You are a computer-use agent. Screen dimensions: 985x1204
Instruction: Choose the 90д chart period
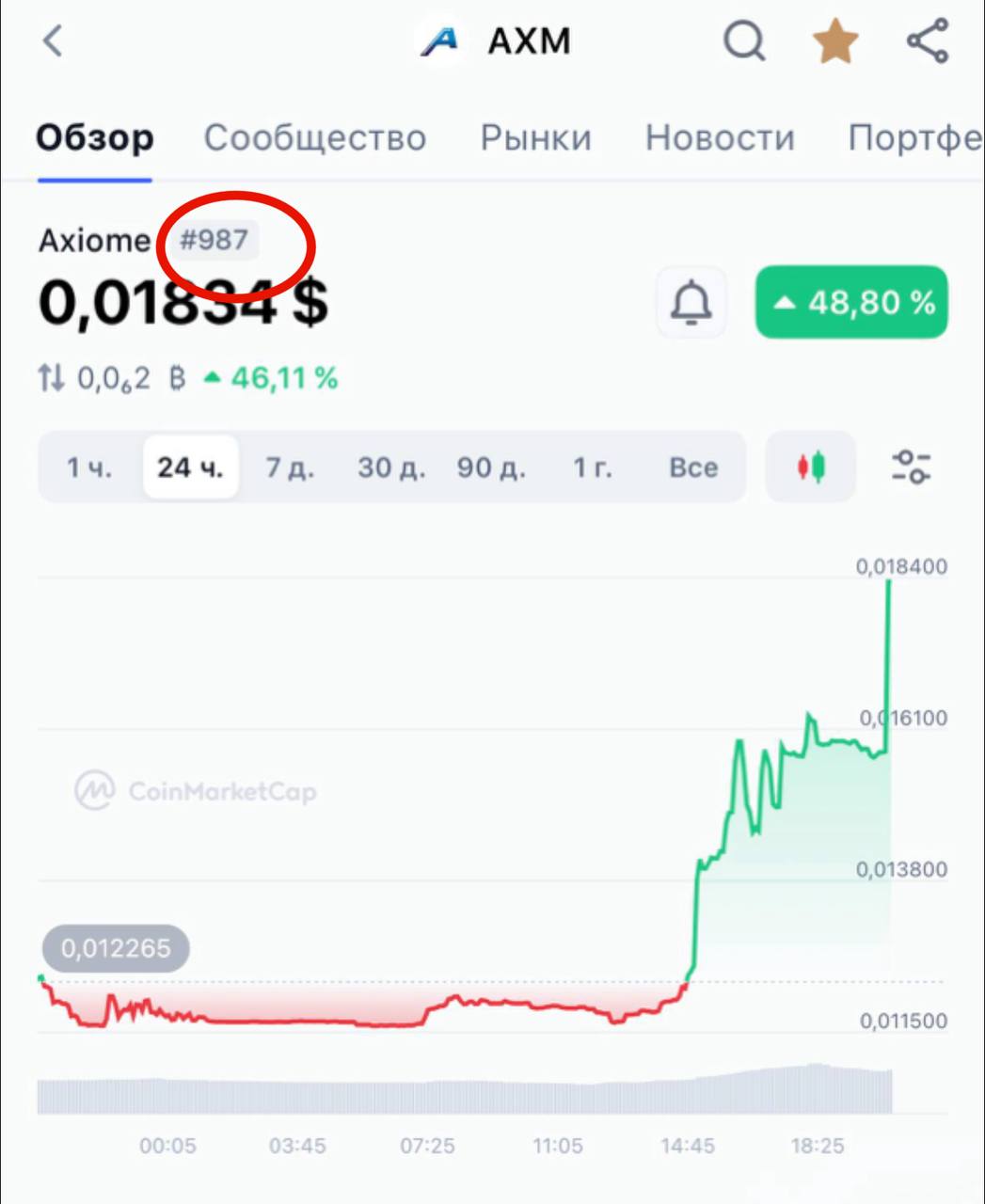click(490, 467)
